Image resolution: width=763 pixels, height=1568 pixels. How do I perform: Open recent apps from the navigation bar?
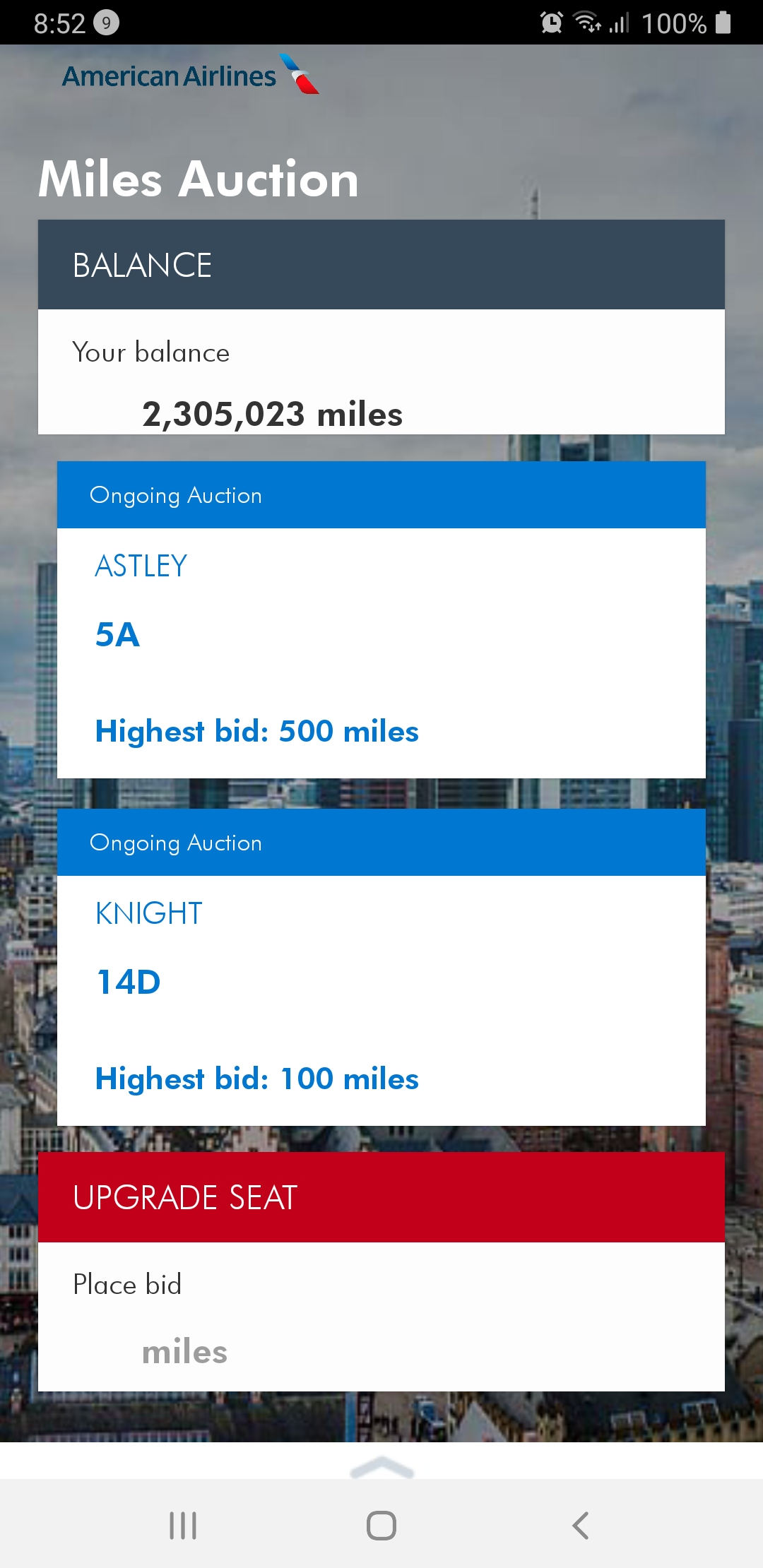pyautogui.click(x=183, y=1526)
